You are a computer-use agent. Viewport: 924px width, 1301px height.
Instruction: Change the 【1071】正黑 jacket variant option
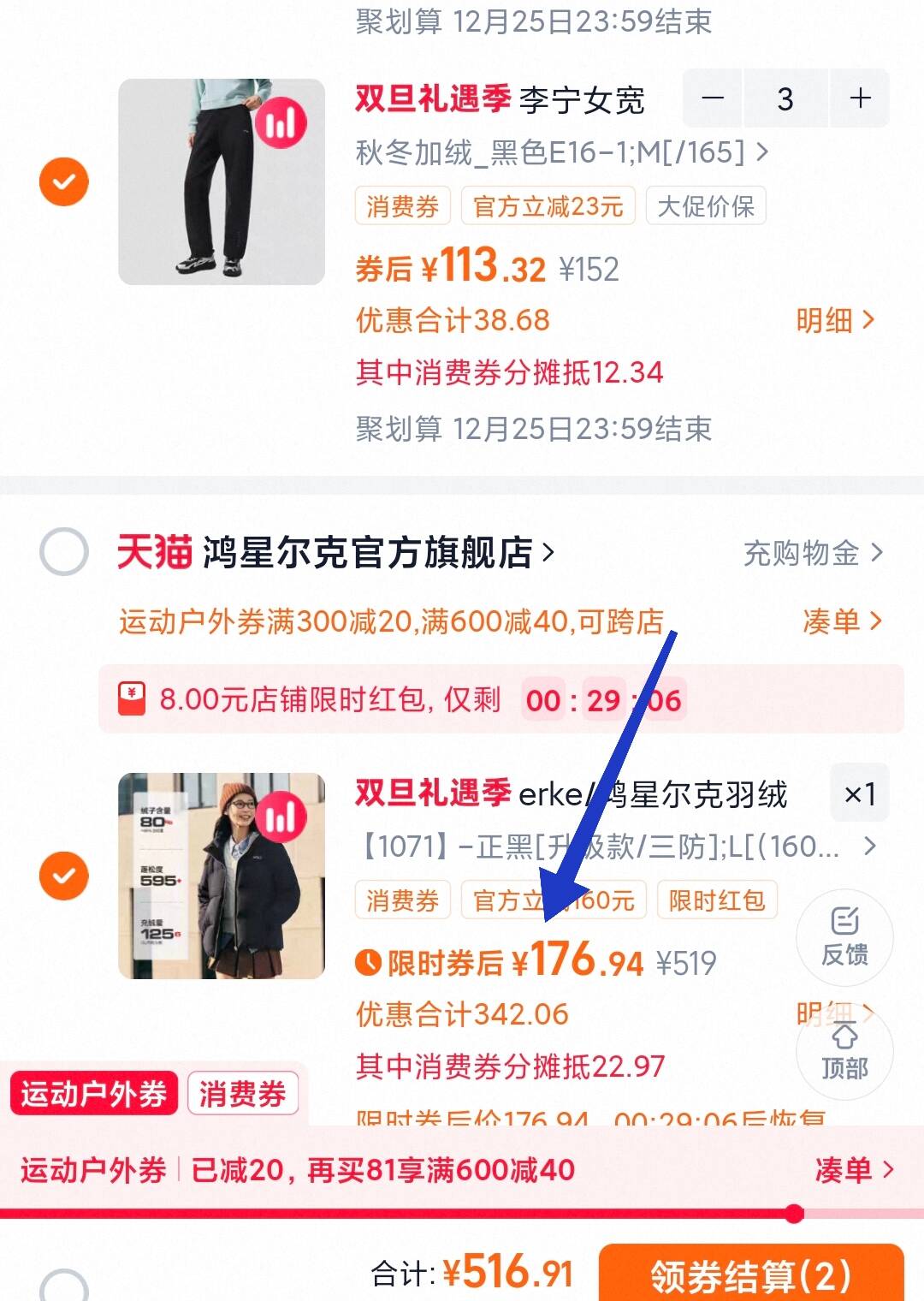616,847
